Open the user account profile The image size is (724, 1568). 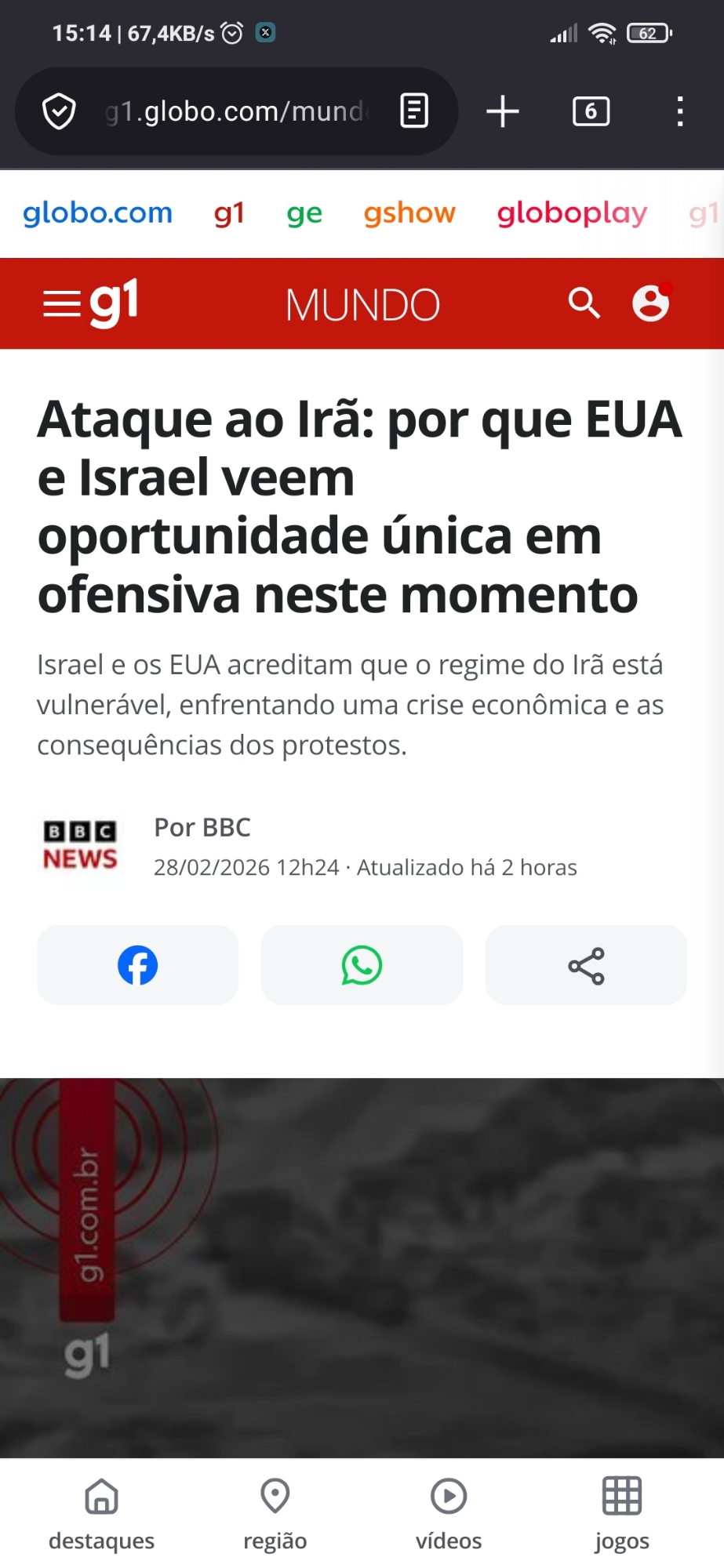(x=651, y=303)
